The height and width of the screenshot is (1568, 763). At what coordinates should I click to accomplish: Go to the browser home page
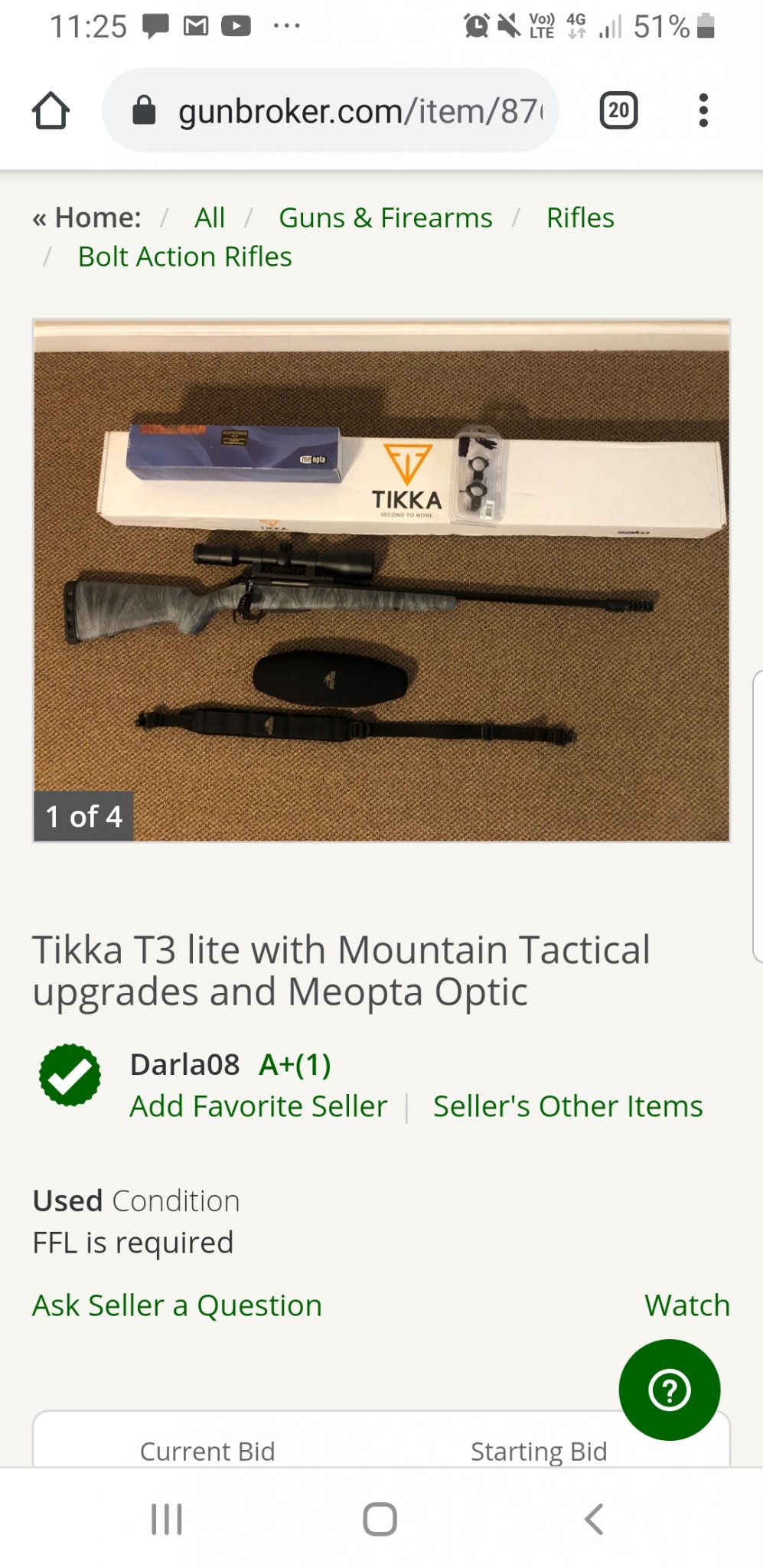pos(51,111)
